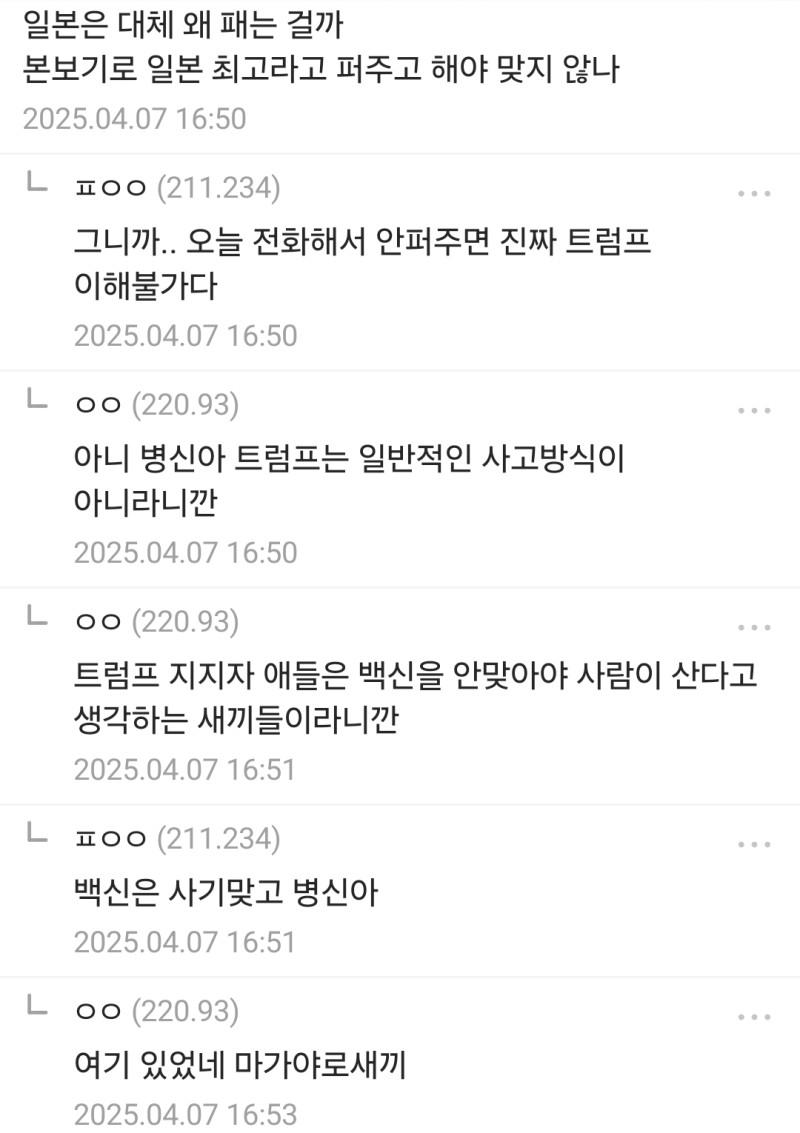Image resolution: width=800 pixels, height=1133 pixels.
Task: Show options for the "트럼프 지지자 애들은" reply
Action: pos(754,627)
